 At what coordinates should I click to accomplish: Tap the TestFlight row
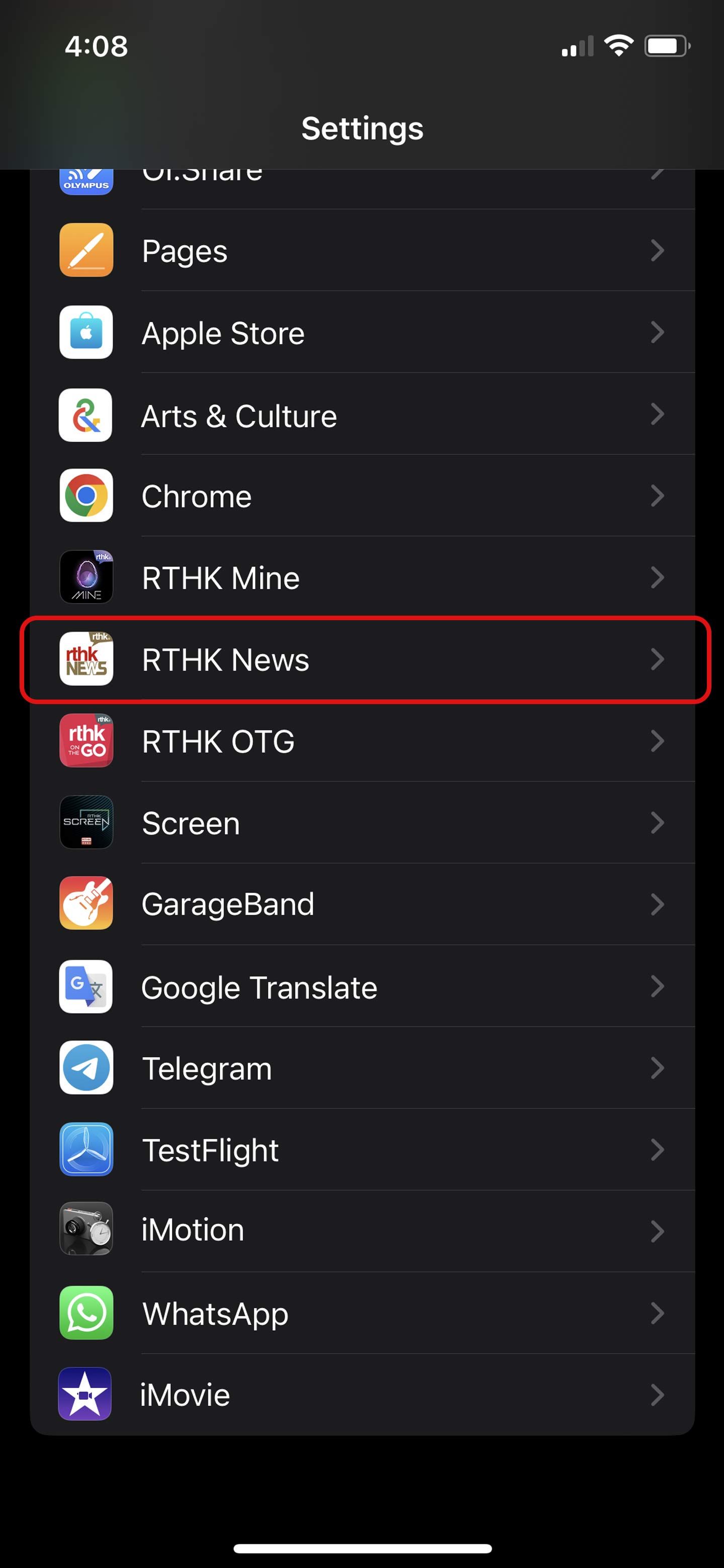(361, 1149)
